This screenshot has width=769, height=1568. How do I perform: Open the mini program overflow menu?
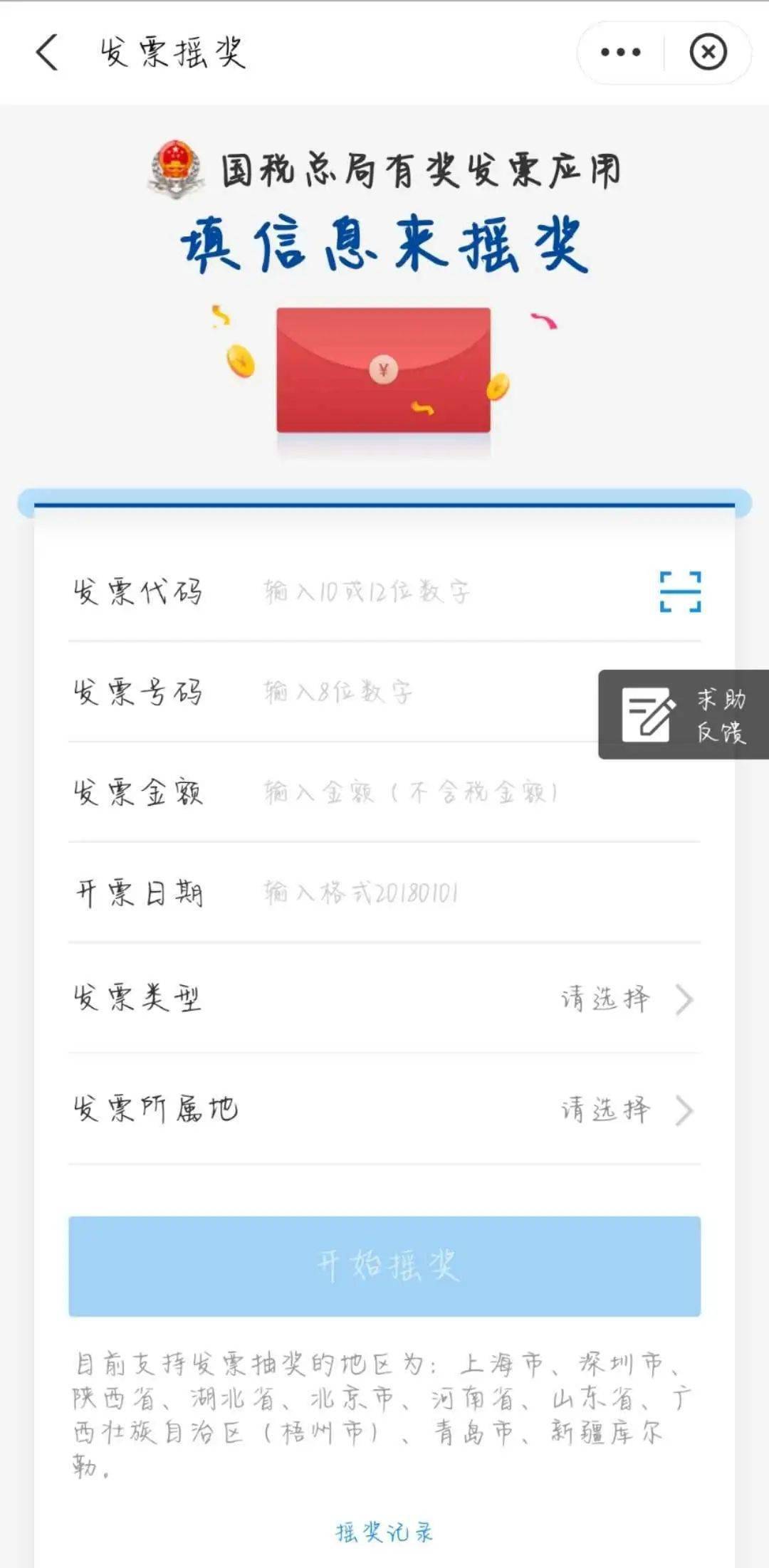click(x=620, y=53)
